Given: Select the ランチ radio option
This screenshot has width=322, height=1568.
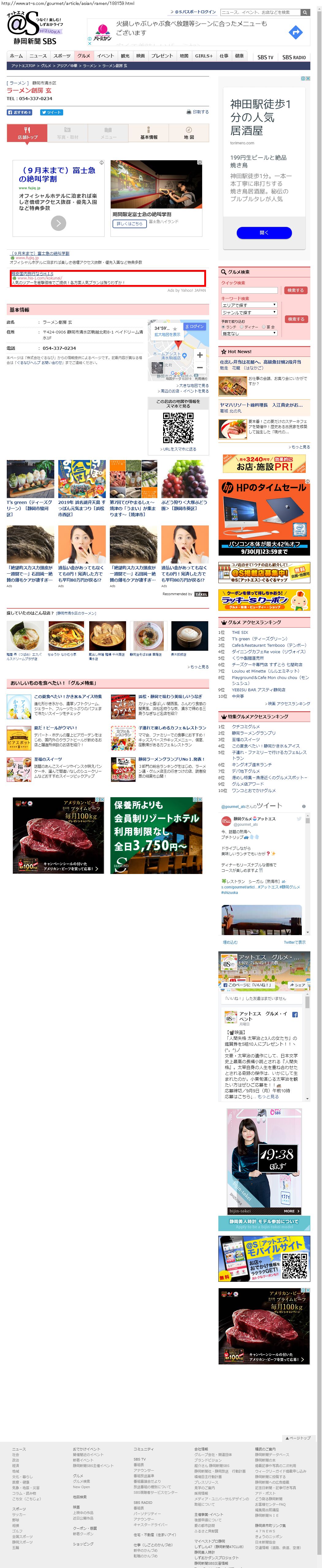Looking at the screenshot, I should [x=224, y=327].
